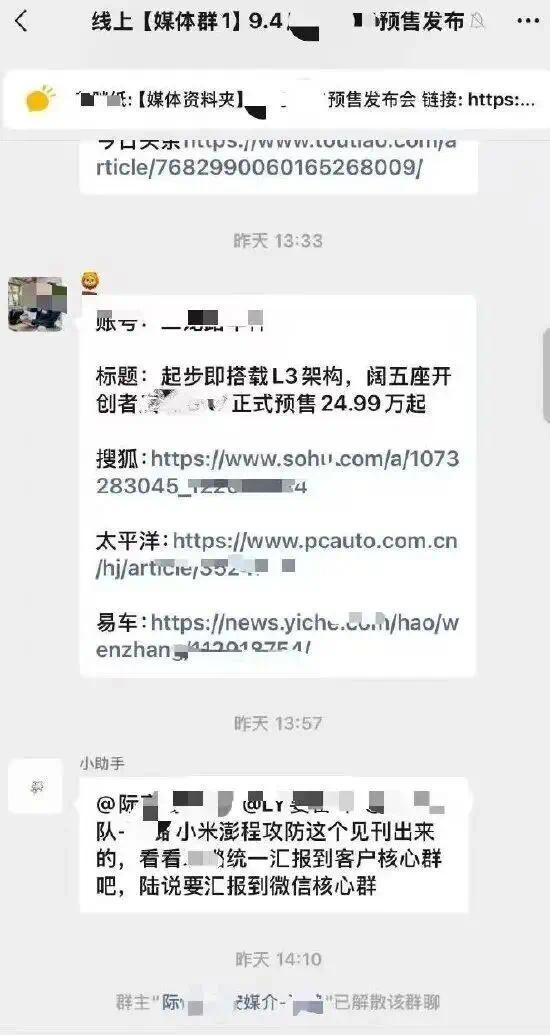Image resolution: width=550 pixels, height=1035 pixels.
Task: Open the 小助手 sender avatar
Action: [35, 785]
